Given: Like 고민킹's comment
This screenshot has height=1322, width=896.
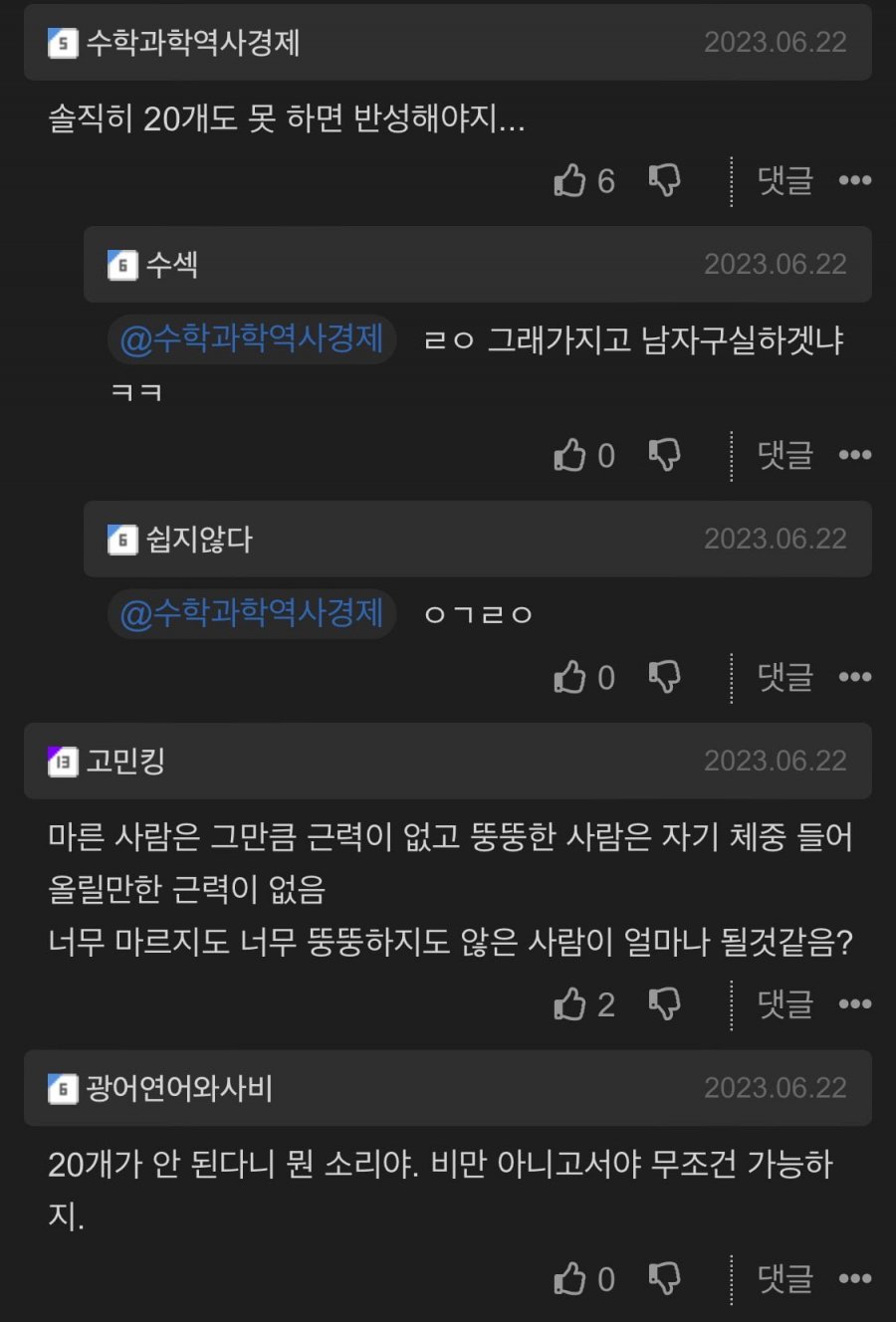Looking at the screenshot, I should [570, 1003].
